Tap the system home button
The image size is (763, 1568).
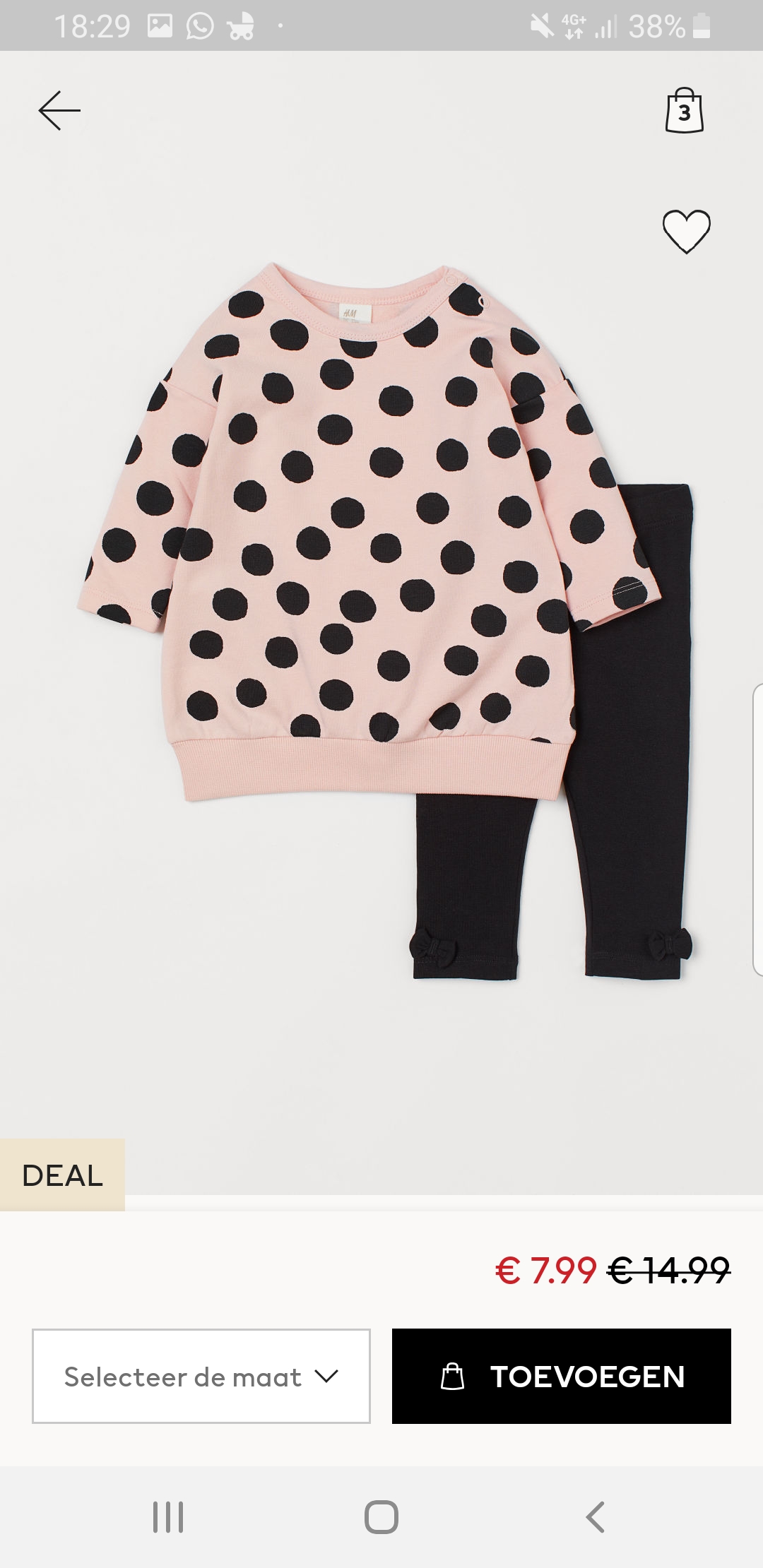(381, 1516)
